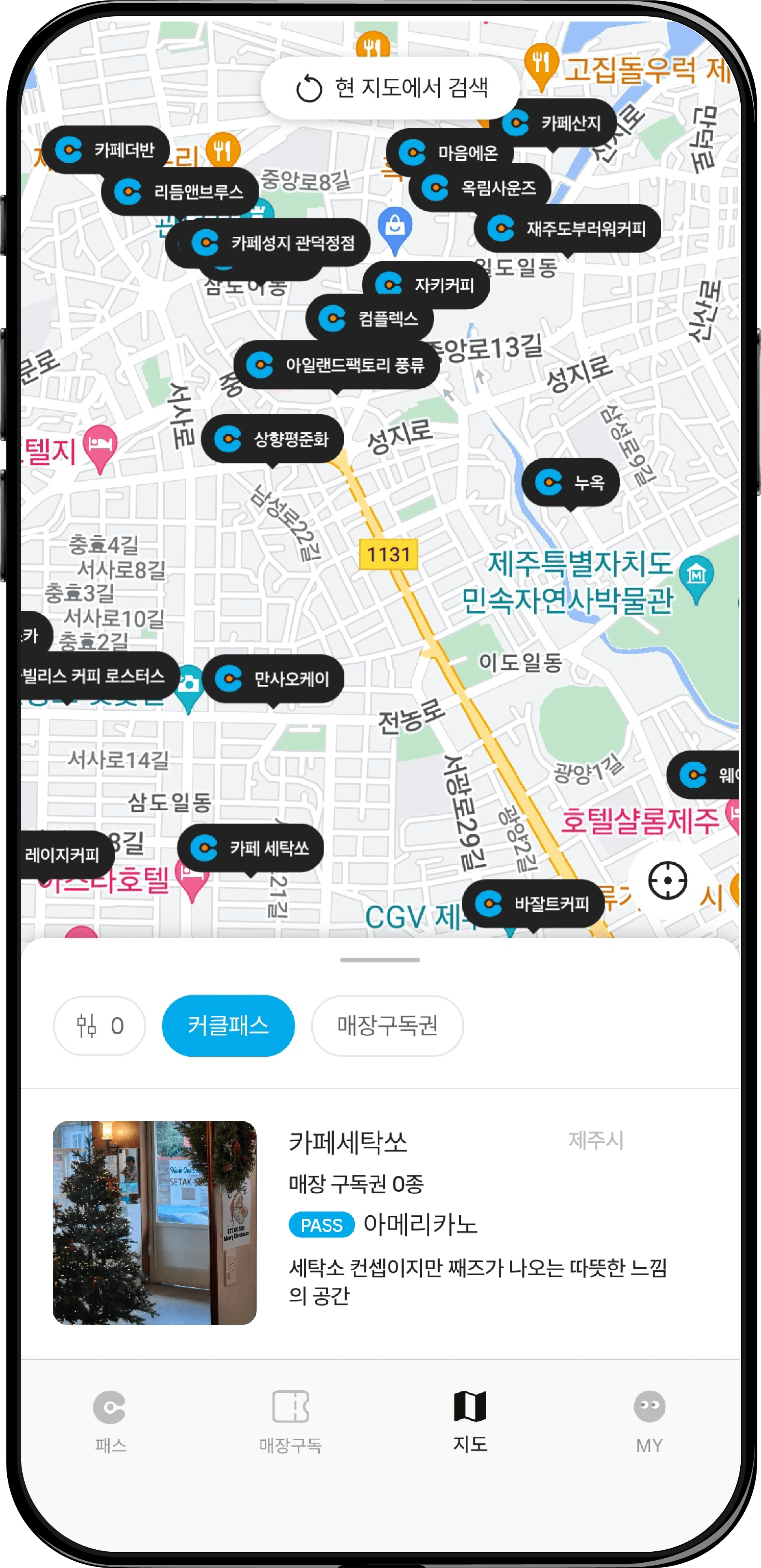Select the 카페 세탁쏘 map marker
The height and width of the screenshot is (1568, 761).
pos(250,848)
